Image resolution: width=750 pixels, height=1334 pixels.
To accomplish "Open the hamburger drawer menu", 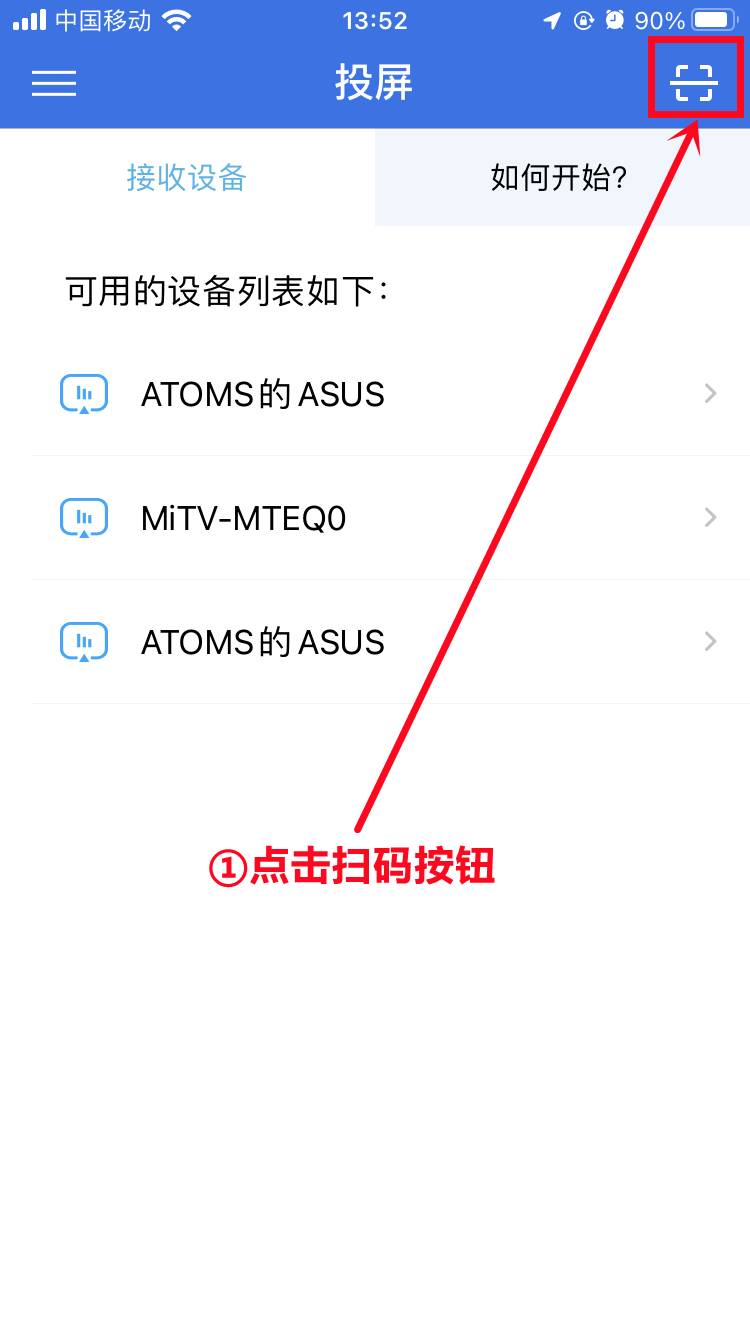I will 54,83.
